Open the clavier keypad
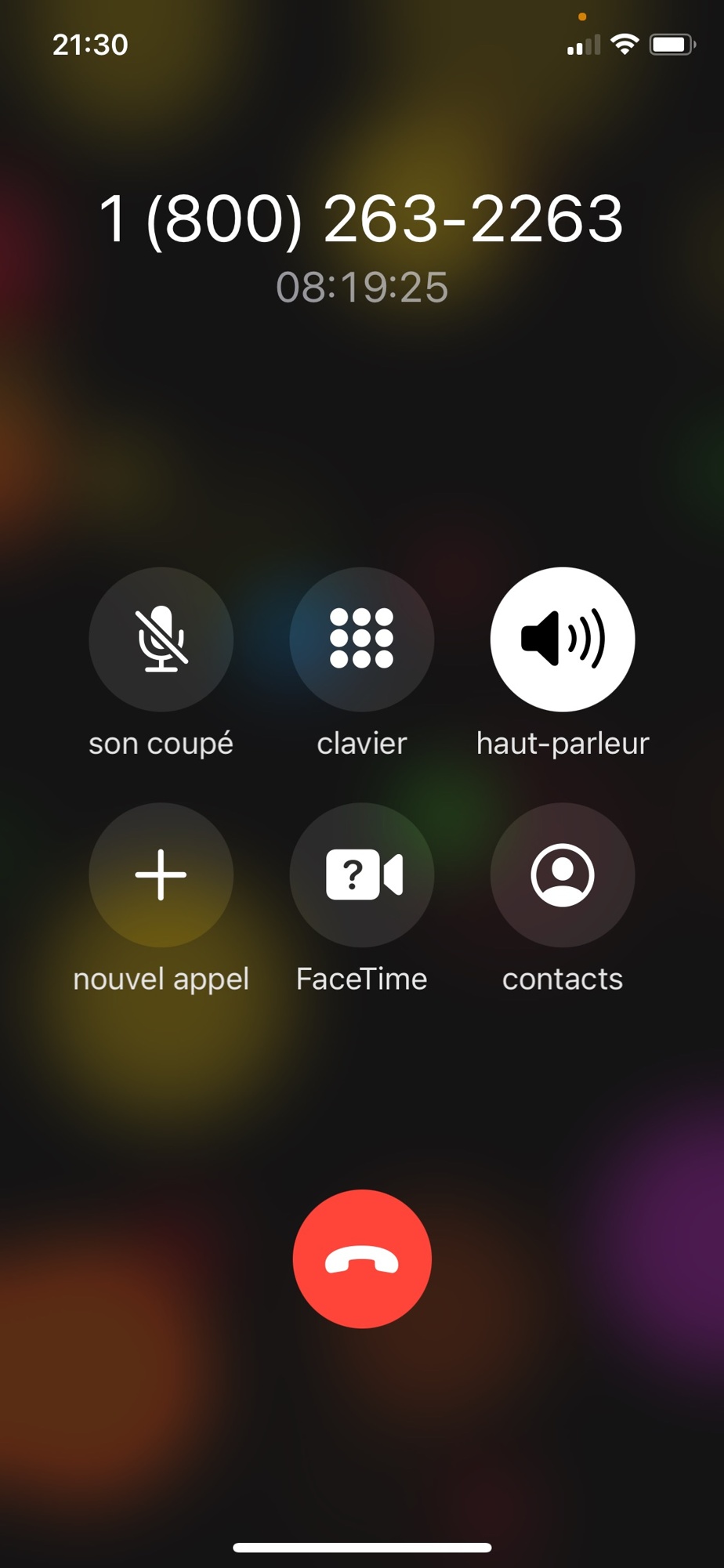This screenshot has height=1568, width=724. (362, 639)
